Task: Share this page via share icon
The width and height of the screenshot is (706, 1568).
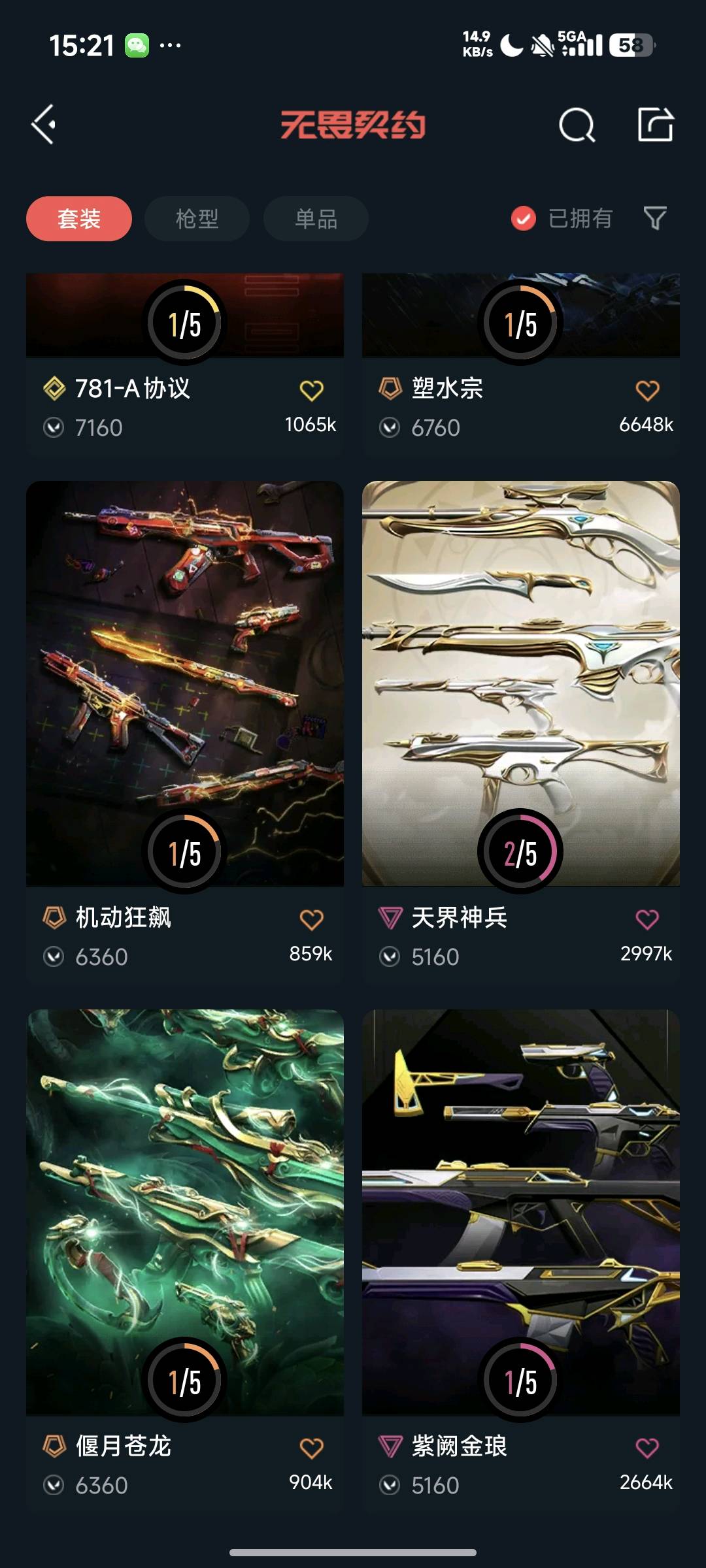Action: click(655, 124)
